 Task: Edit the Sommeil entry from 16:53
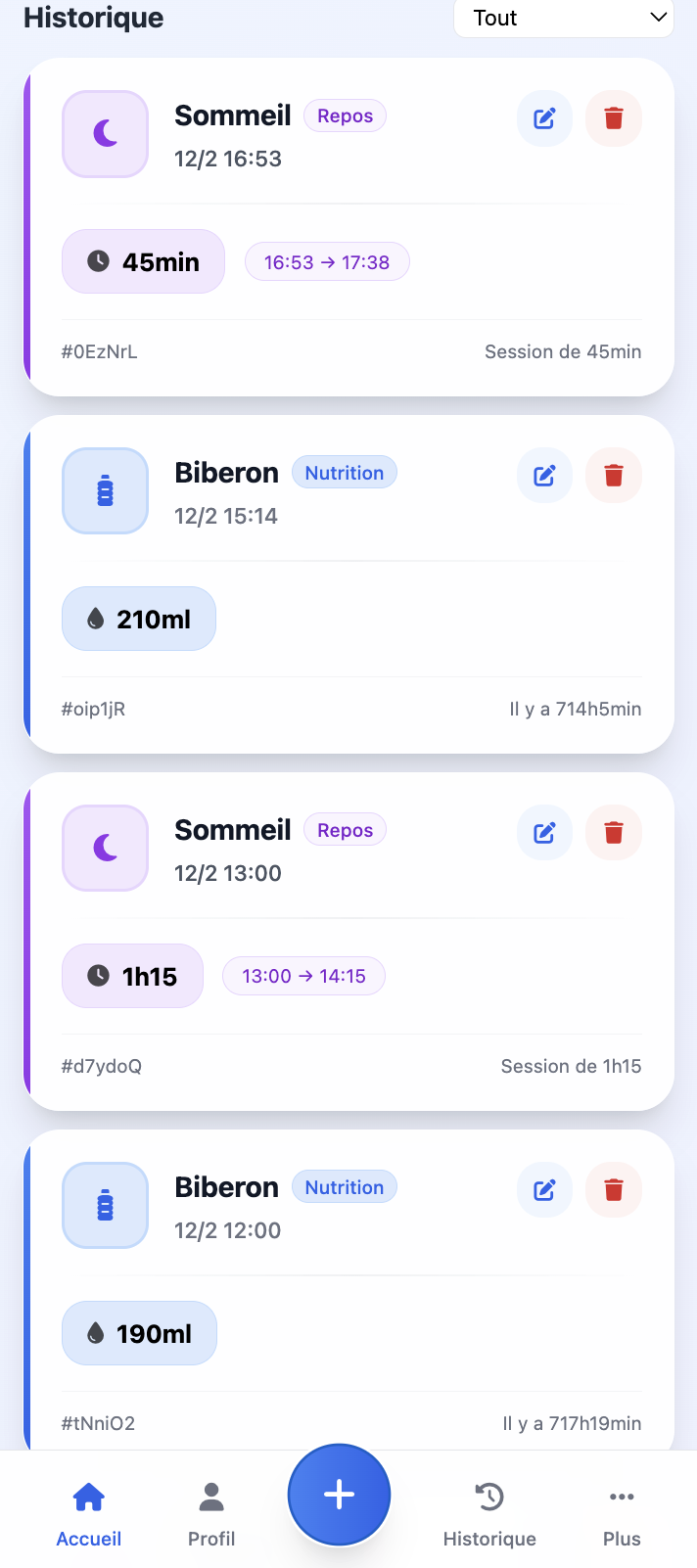544,118
